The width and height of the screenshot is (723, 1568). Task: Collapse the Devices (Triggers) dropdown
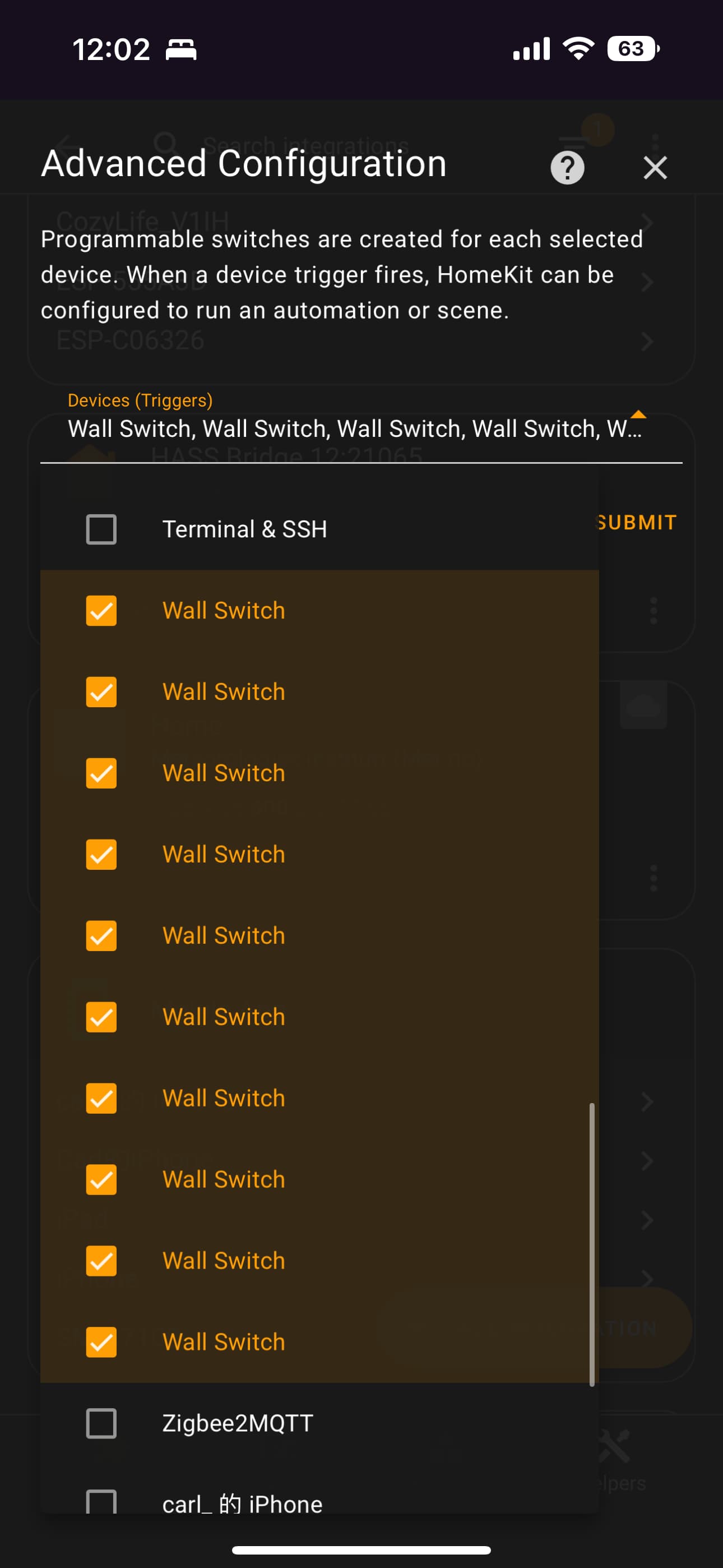coord(638,414)
